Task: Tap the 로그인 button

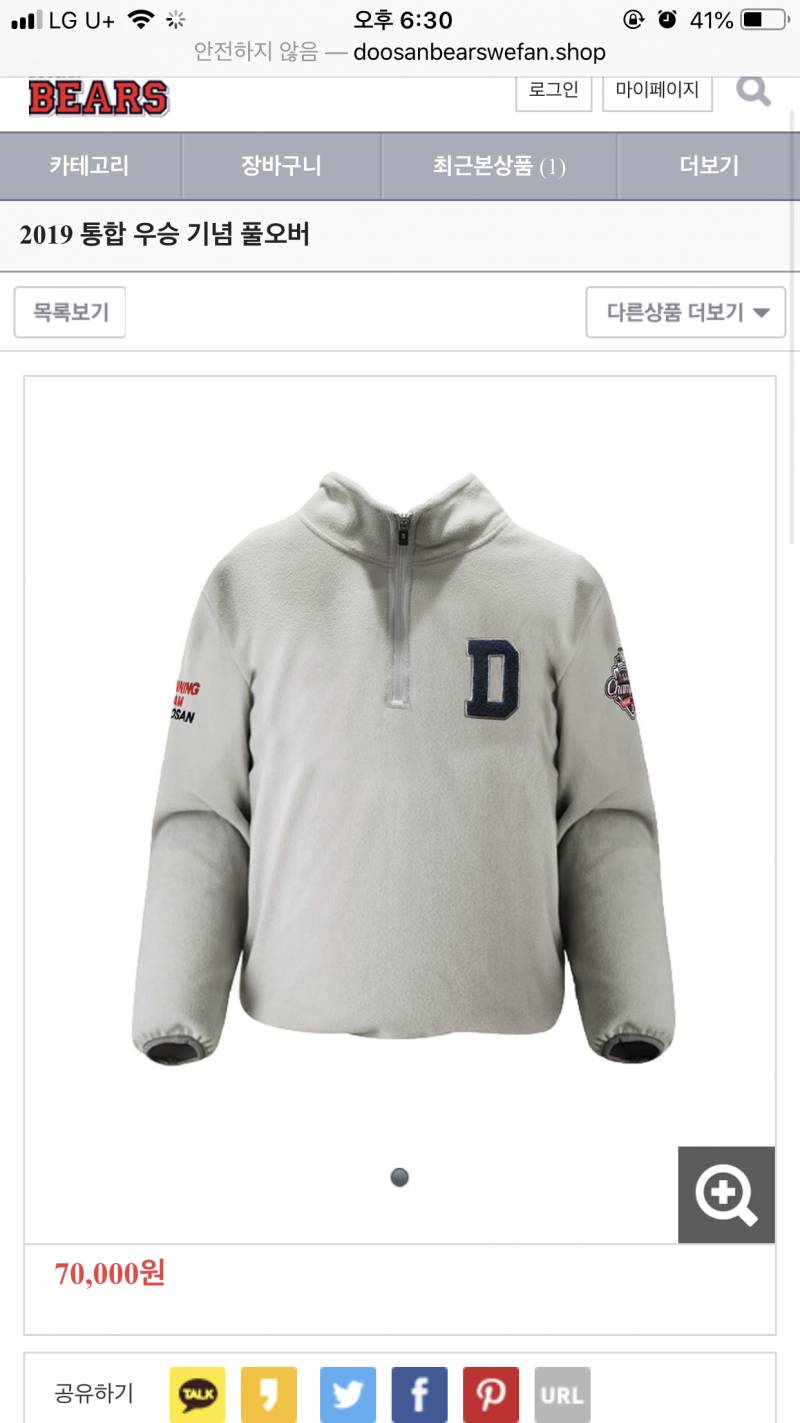Action: (x=554, y=90)
